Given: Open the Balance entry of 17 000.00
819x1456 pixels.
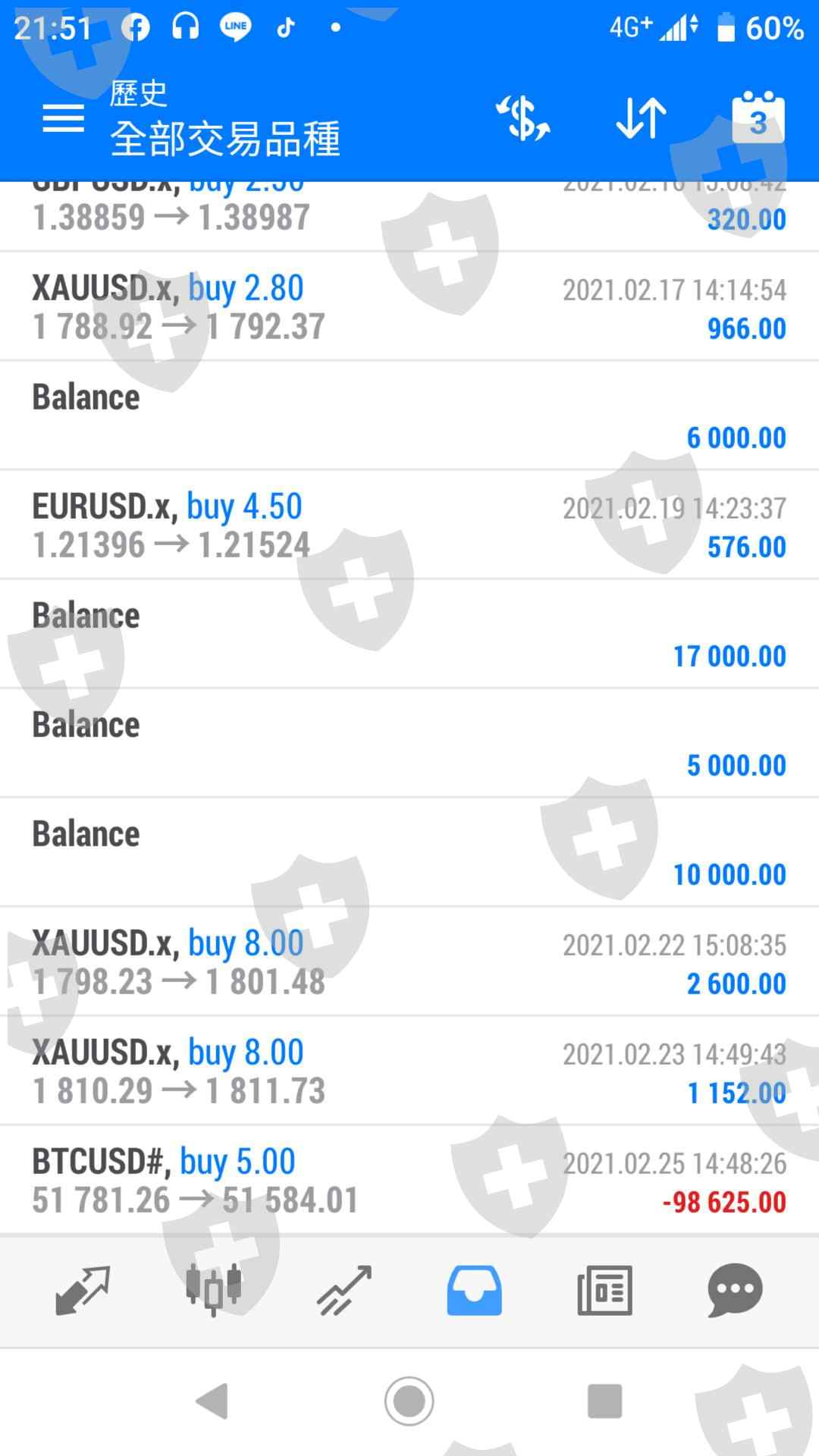Looking at the screenshot, I should [409, 634].
